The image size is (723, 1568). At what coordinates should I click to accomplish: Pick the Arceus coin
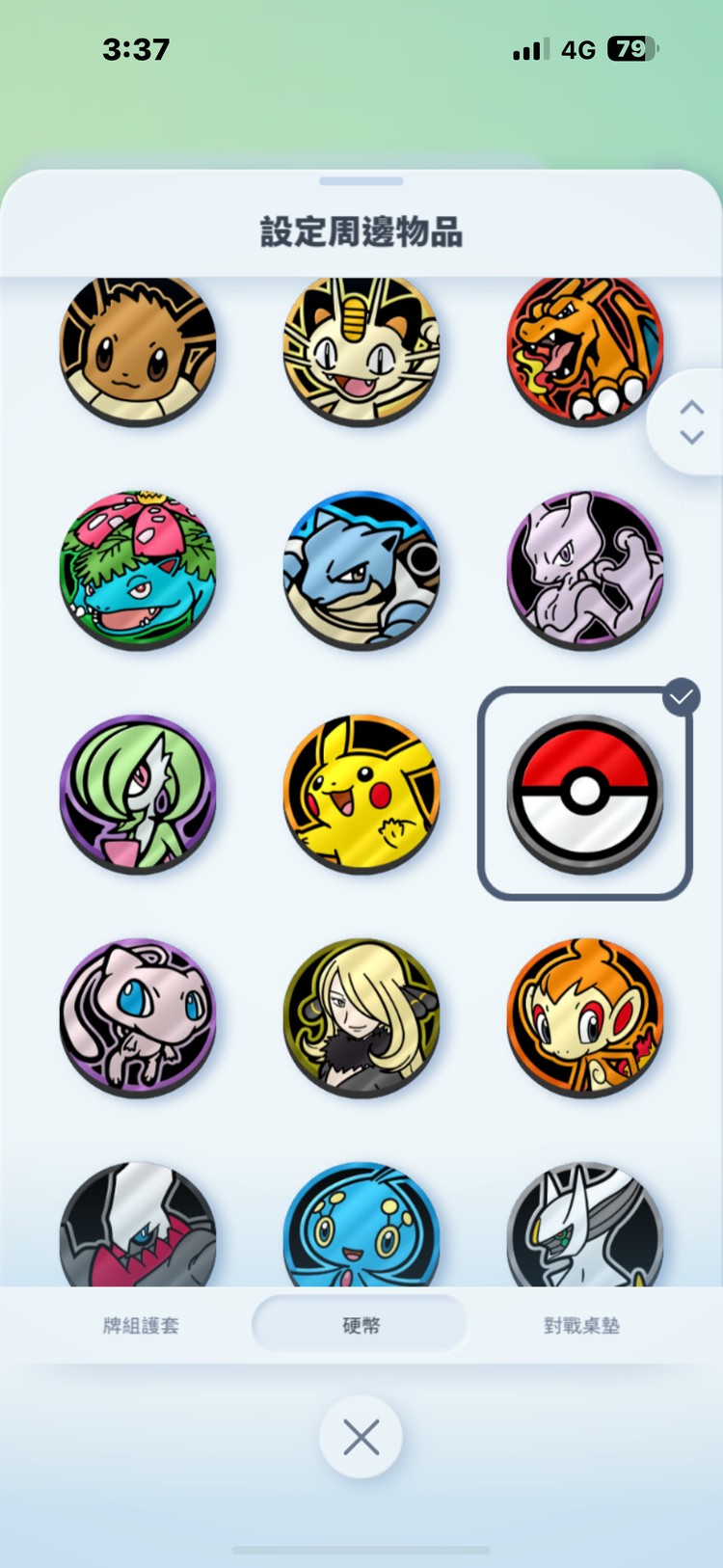[x=584, y=1227]
